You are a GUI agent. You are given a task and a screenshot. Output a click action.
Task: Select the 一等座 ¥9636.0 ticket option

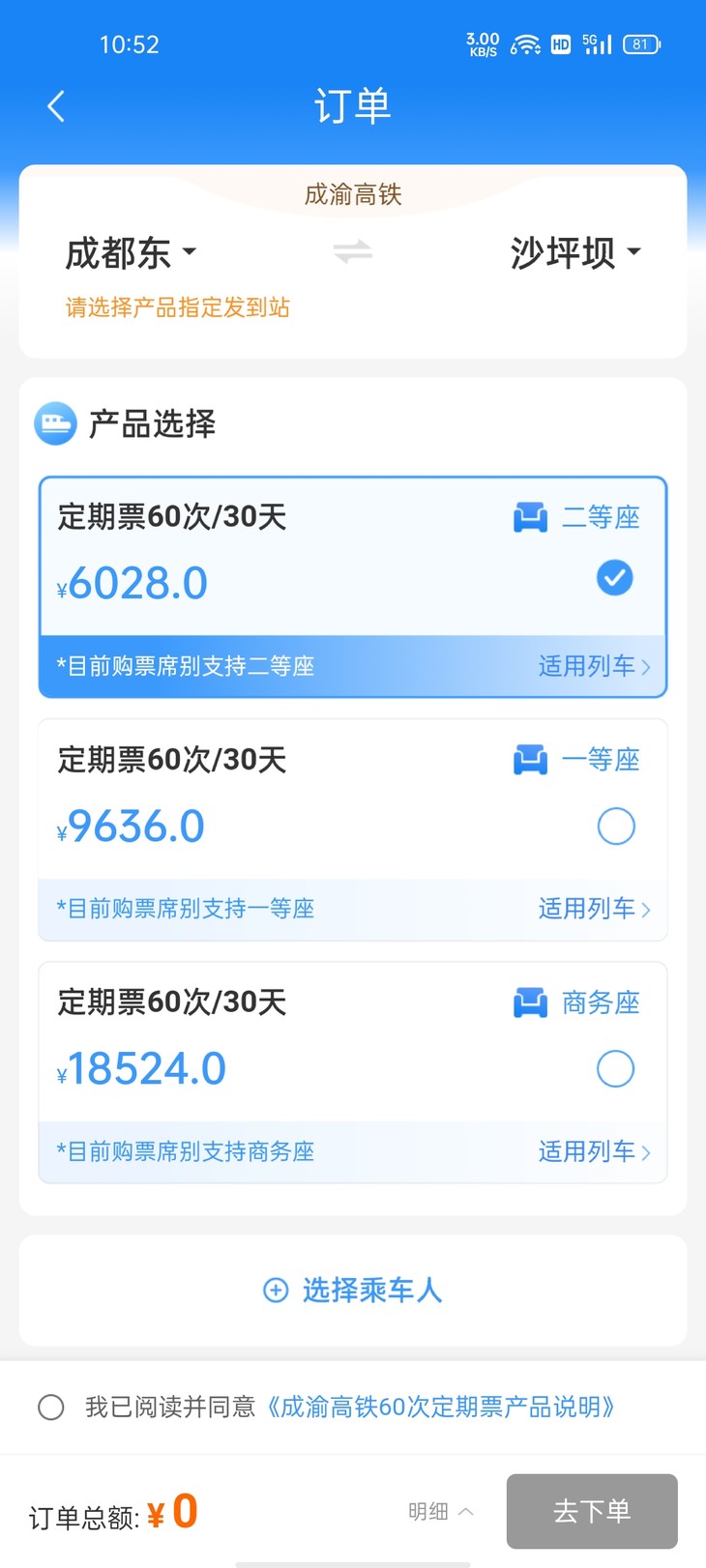(615, 827)
